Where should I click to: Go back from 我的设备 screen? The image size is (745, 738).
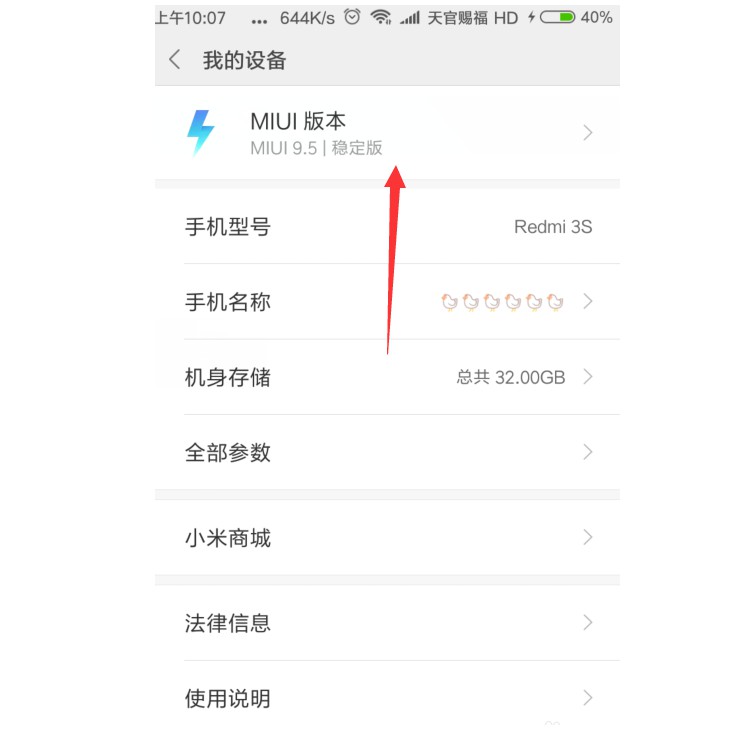(176, 60)
